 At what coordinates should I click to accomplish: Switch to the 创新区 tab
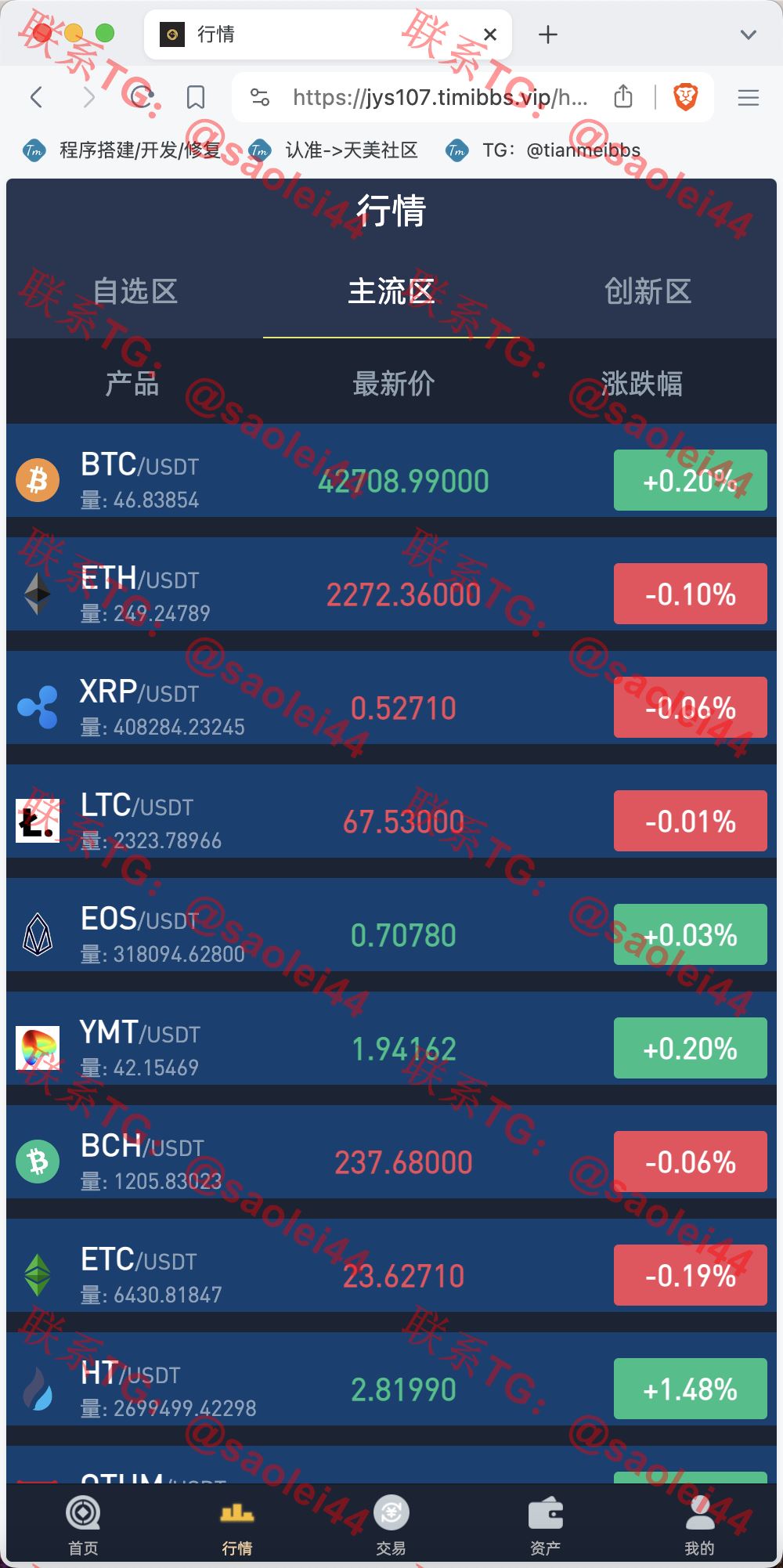pos(648,291)
